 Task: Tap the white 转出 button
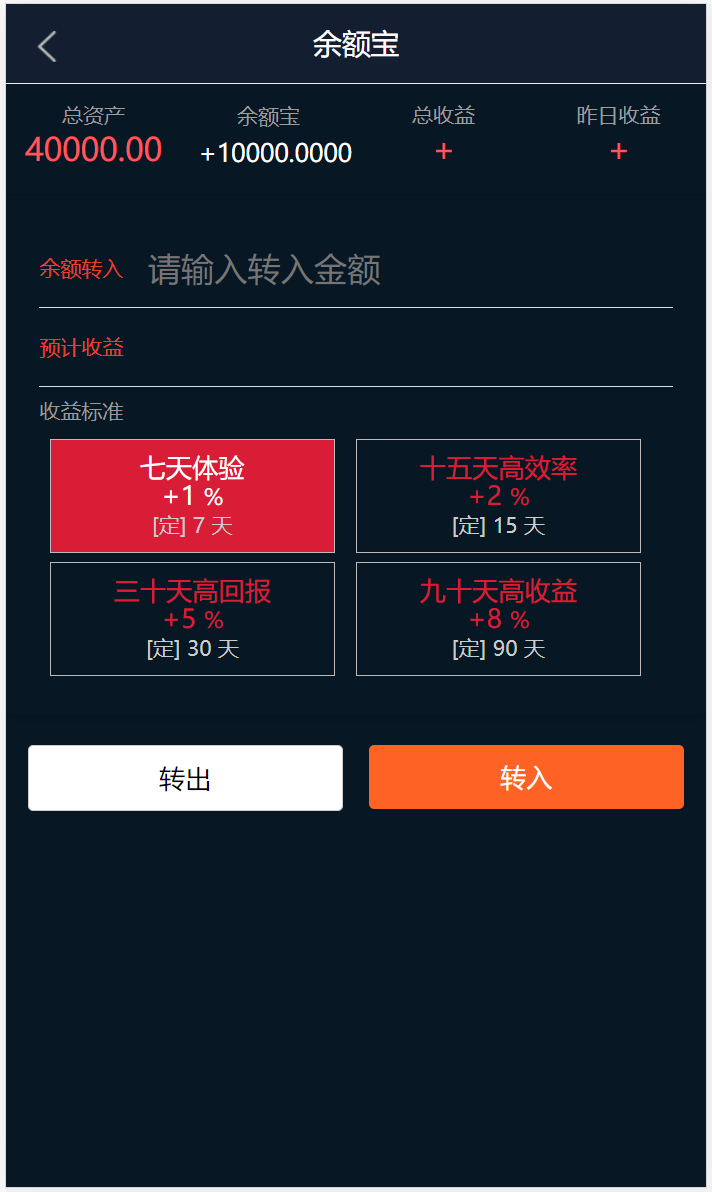click(x=185, y=778)
